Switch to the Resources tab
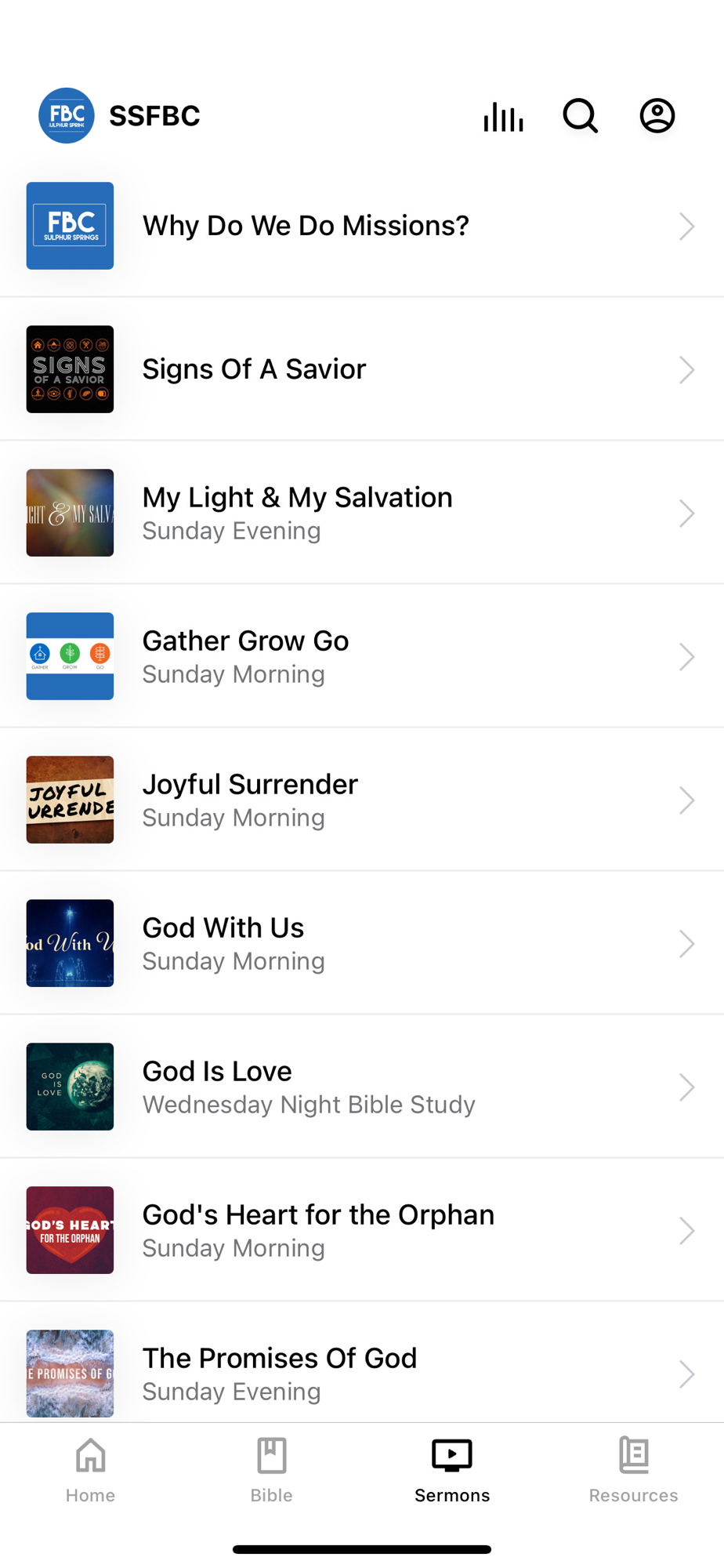This screenshot has width=724, height=1568. [x=633, y=1469]
